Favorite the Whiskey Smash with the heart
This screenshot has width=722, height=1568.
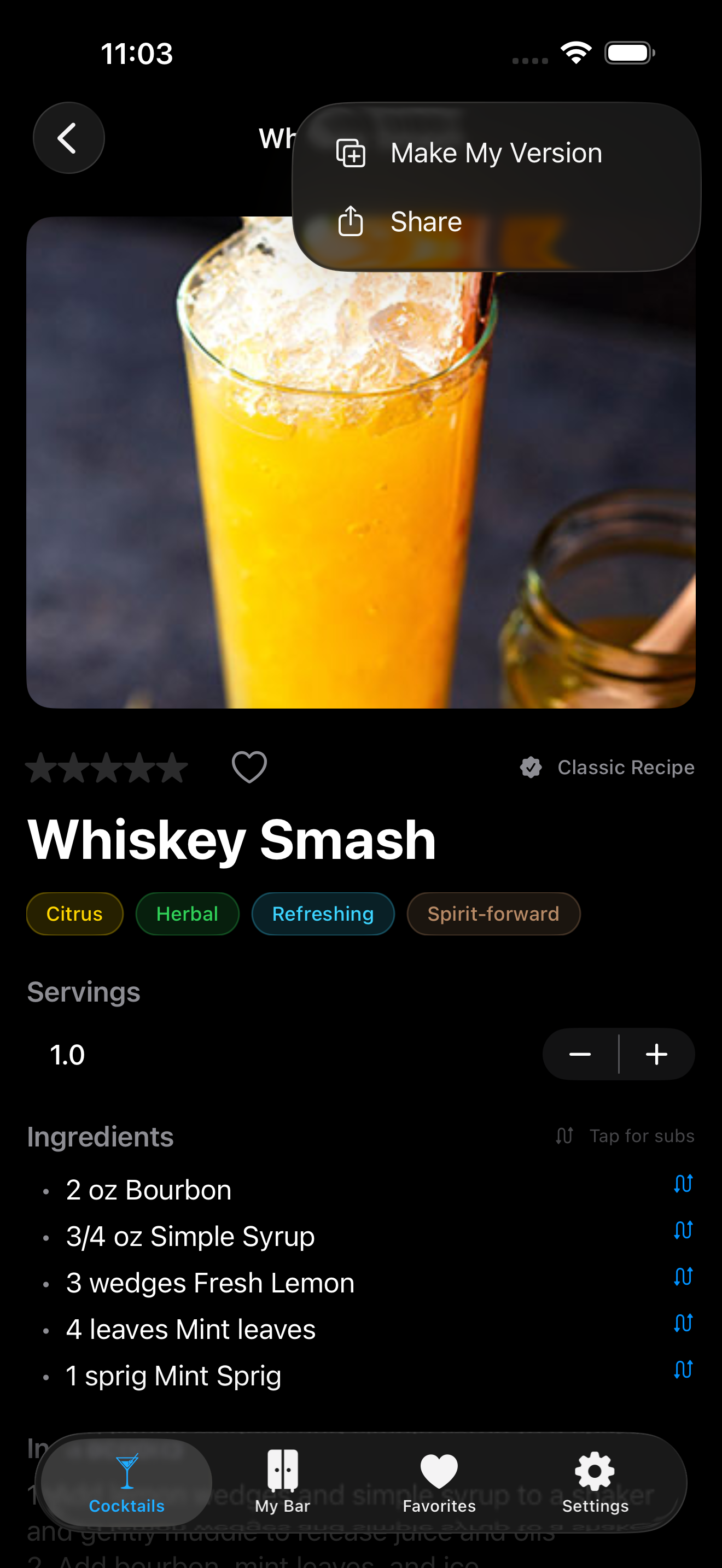point(249,767)
